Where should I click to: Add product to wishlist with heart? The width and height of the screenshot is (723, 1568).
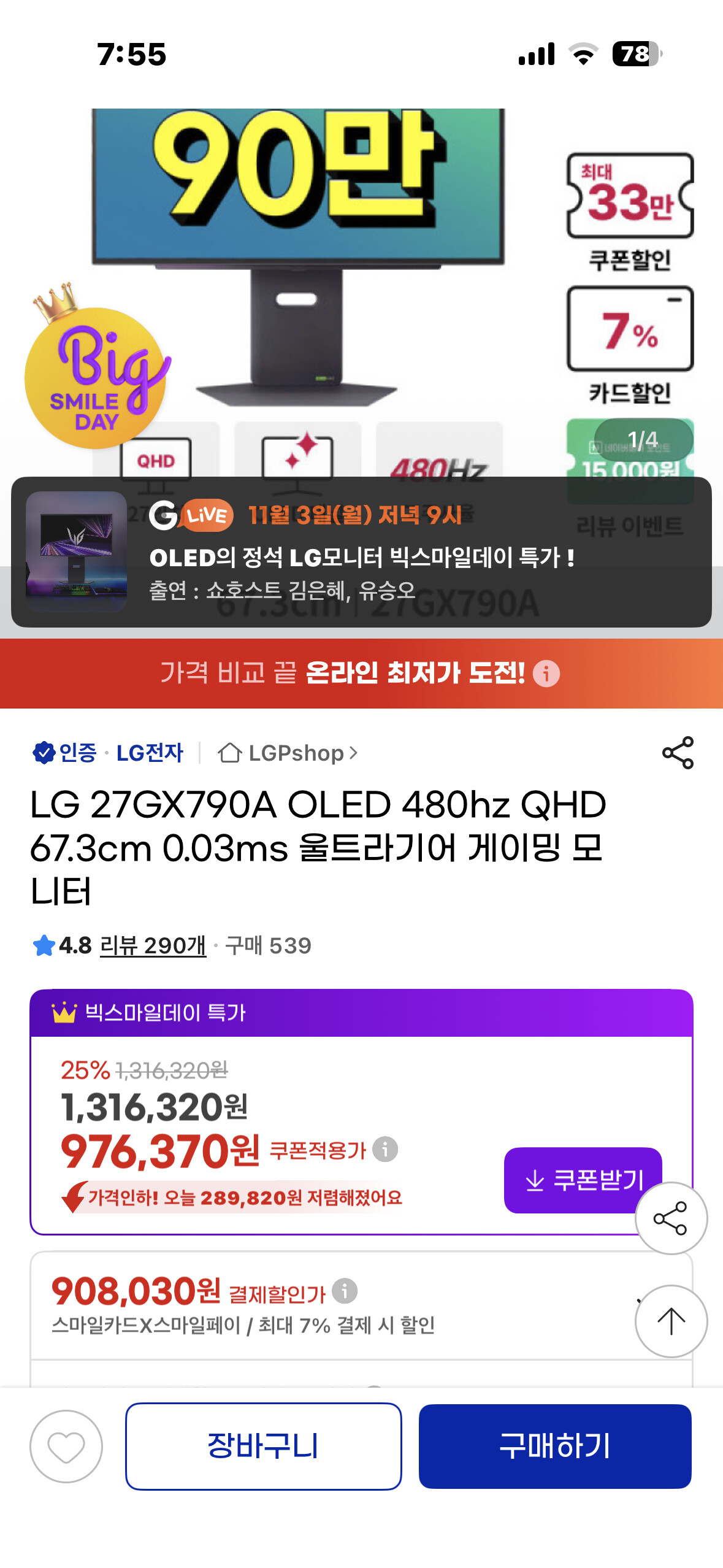click(66, 1447)
